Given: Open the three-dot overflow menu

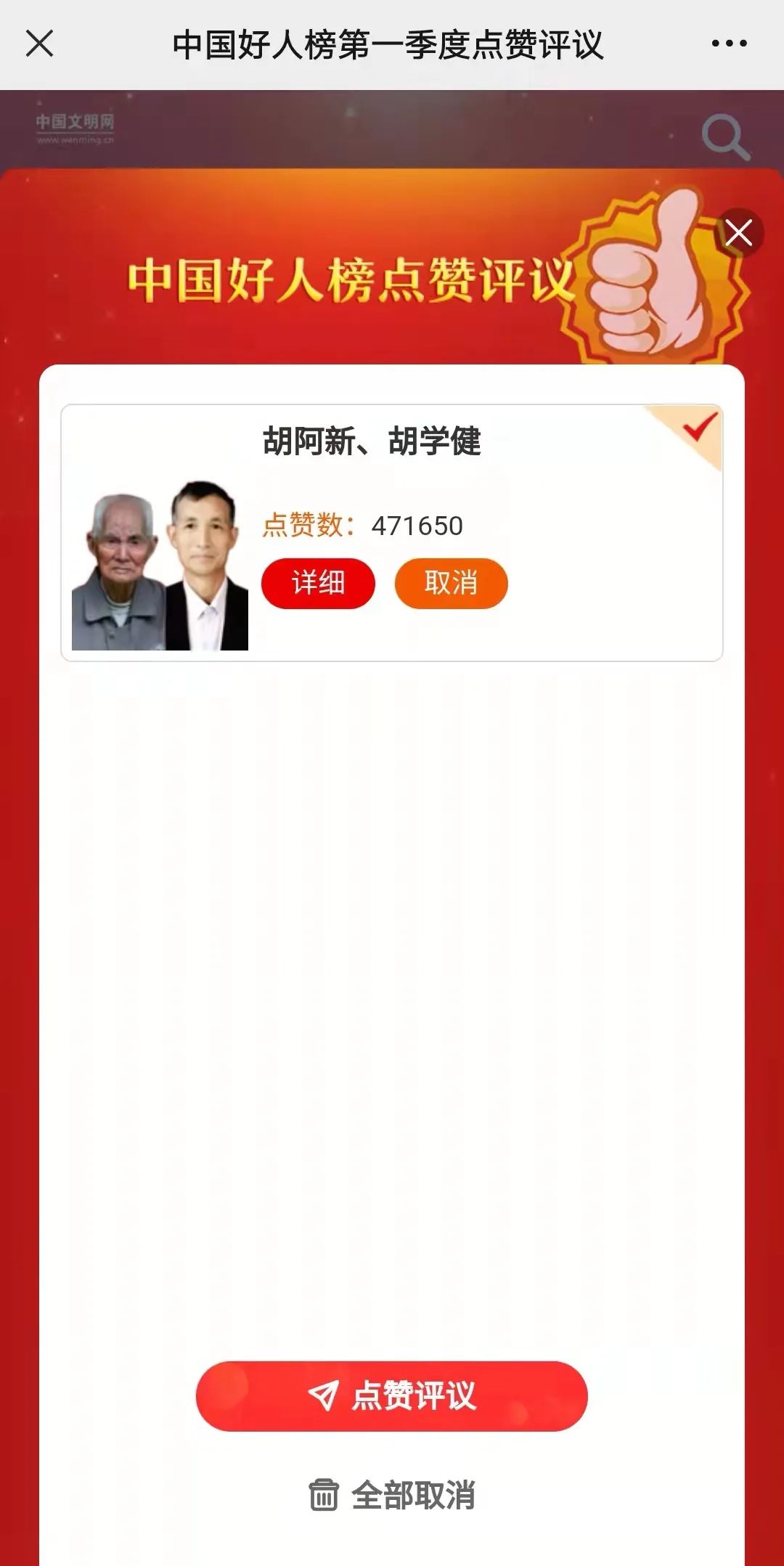Looking at the screenshot, I should click(729, 44).
